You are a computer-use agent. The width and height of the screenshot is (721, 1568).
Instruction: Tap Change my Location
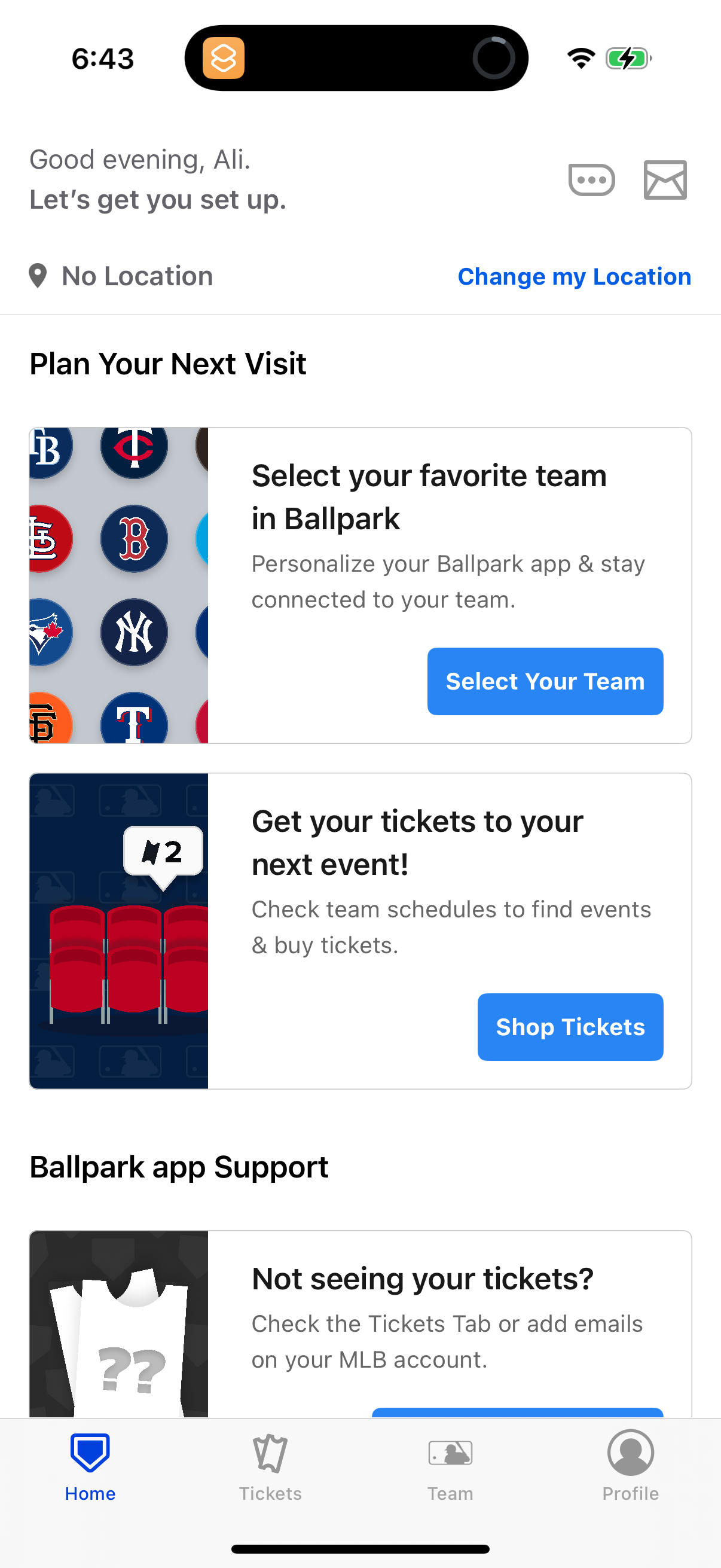575,276
